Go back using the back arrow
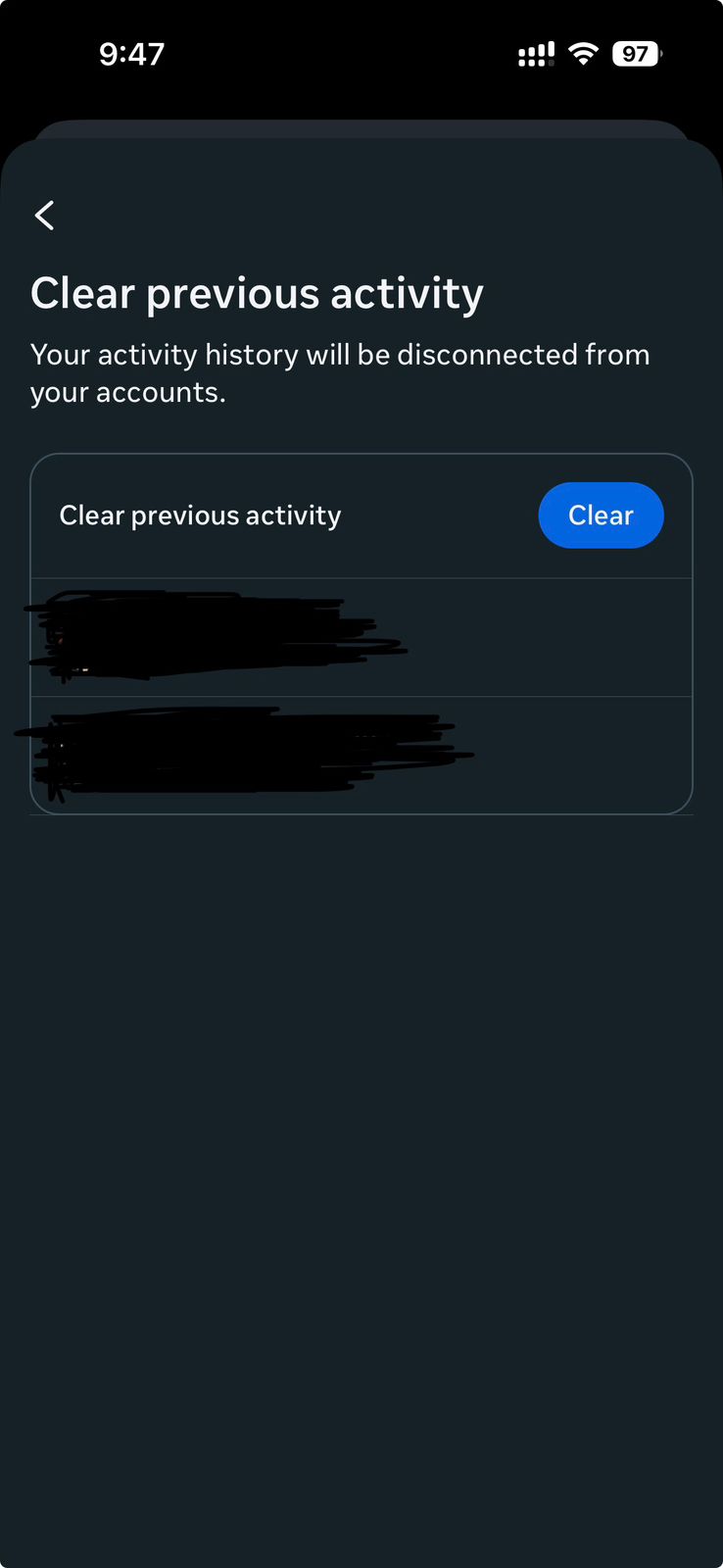 click(44, 216)
